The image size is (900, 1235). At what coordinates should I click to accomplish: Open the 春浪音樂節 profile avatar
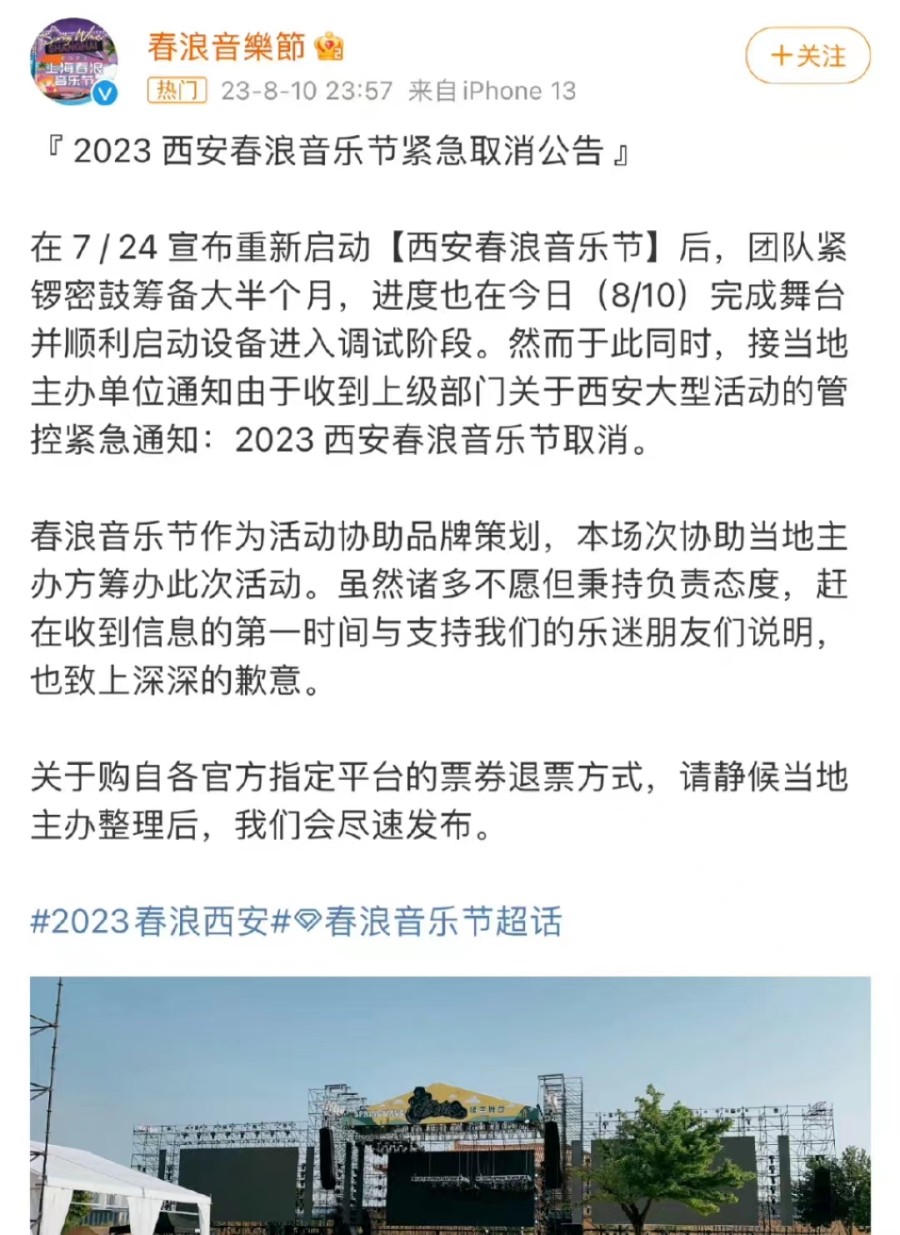tap(74, 62)
